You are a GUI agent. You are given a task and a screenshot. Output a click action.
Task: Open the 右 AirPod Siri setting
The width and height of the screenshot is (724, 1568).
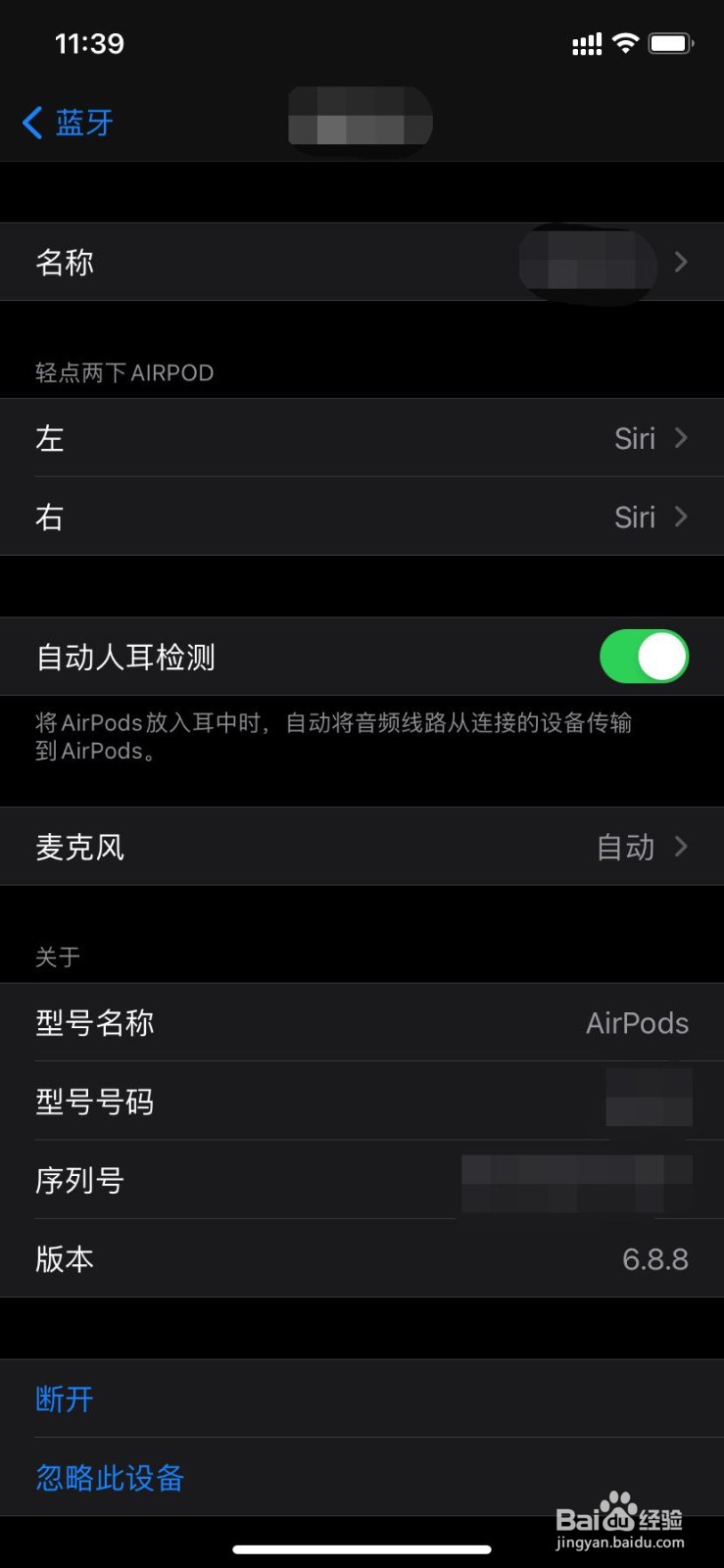[x=362, y=516]
